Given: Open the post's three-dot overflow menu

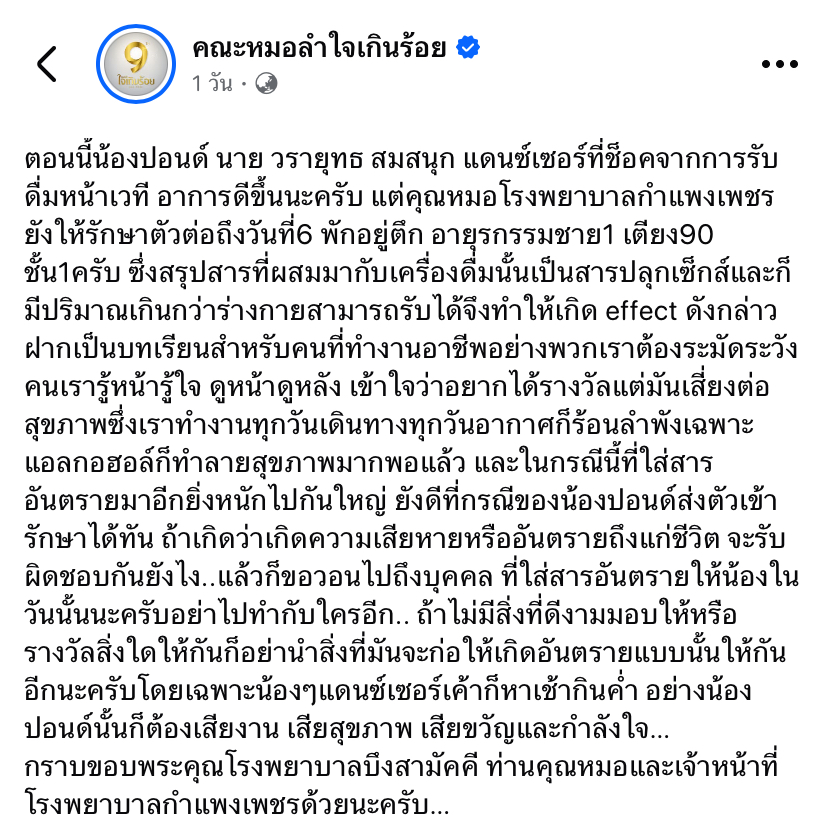Looking at the screenshot, I should (x=779, y=63).
